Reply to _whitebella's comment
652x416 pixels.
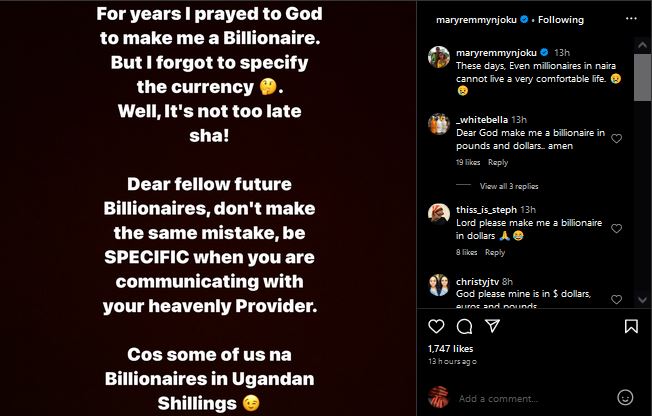pos(497,162)
